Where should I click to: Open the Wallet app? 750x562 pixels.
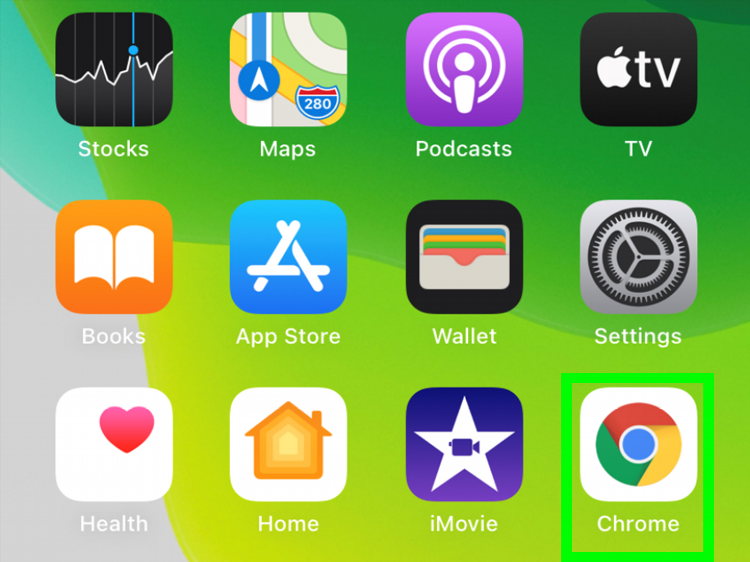coord(463,257)
